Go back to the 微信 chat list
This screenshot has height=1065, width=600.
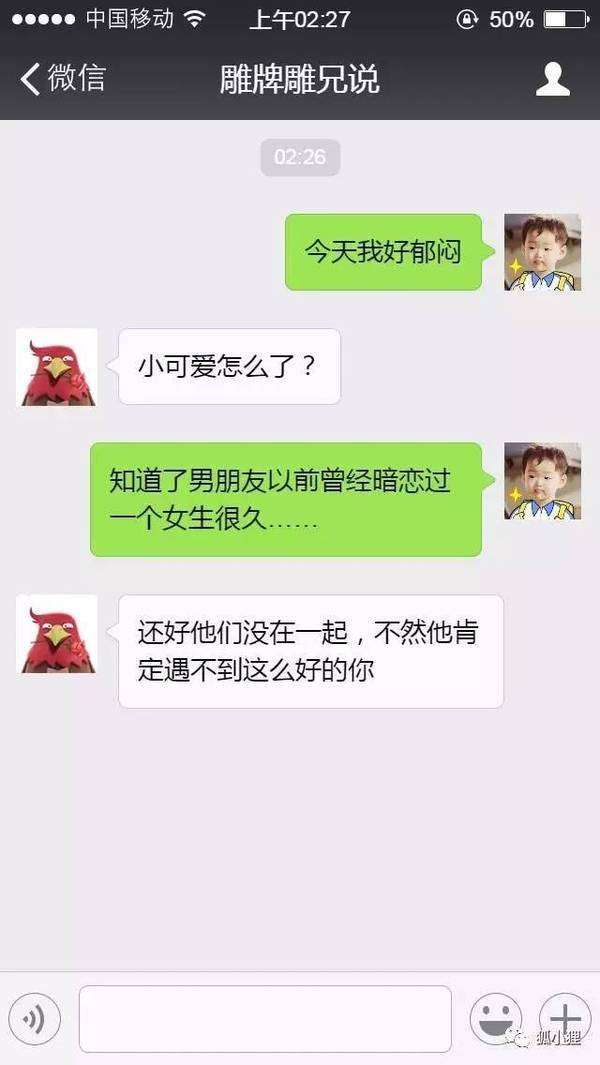point(62,79)
